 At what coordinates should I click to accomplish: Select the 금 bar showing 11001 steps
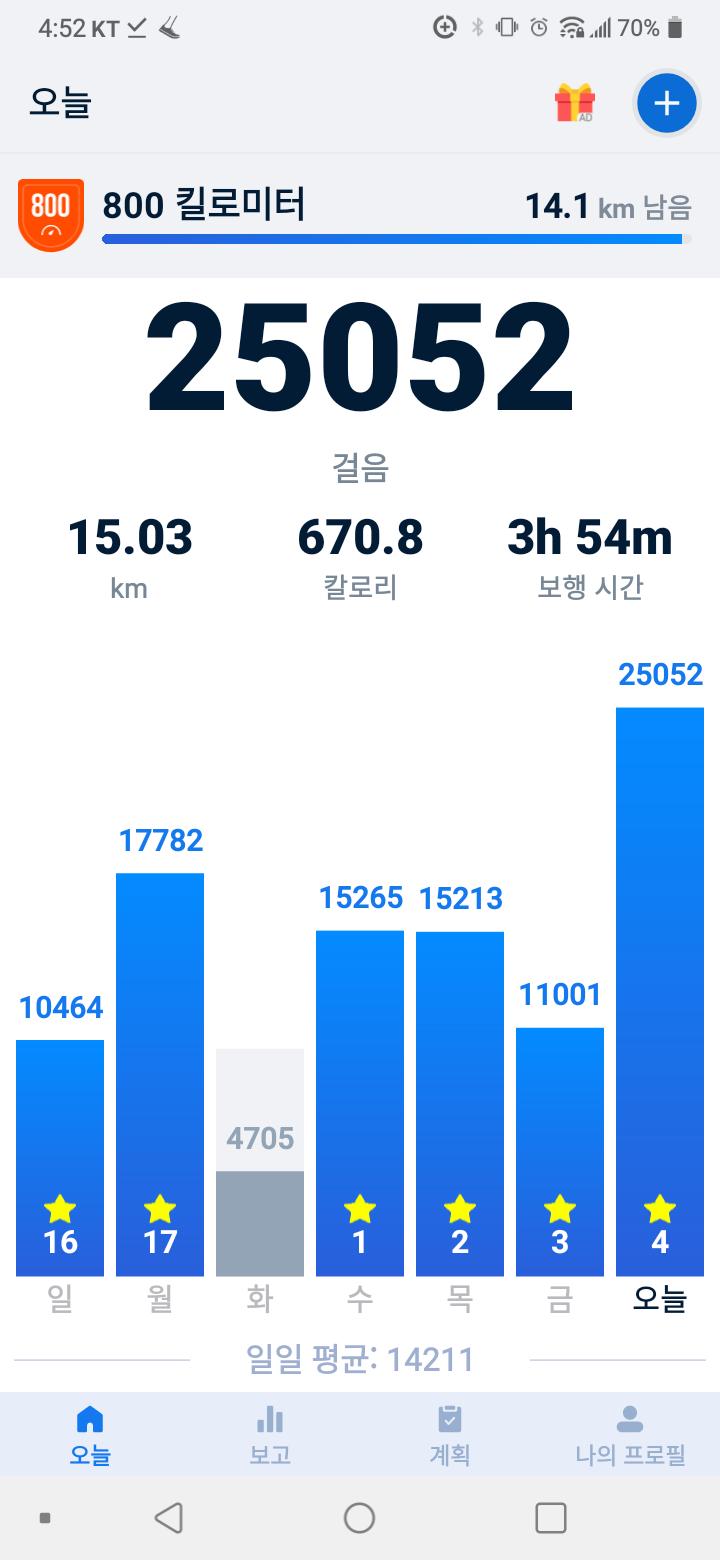560,1150
